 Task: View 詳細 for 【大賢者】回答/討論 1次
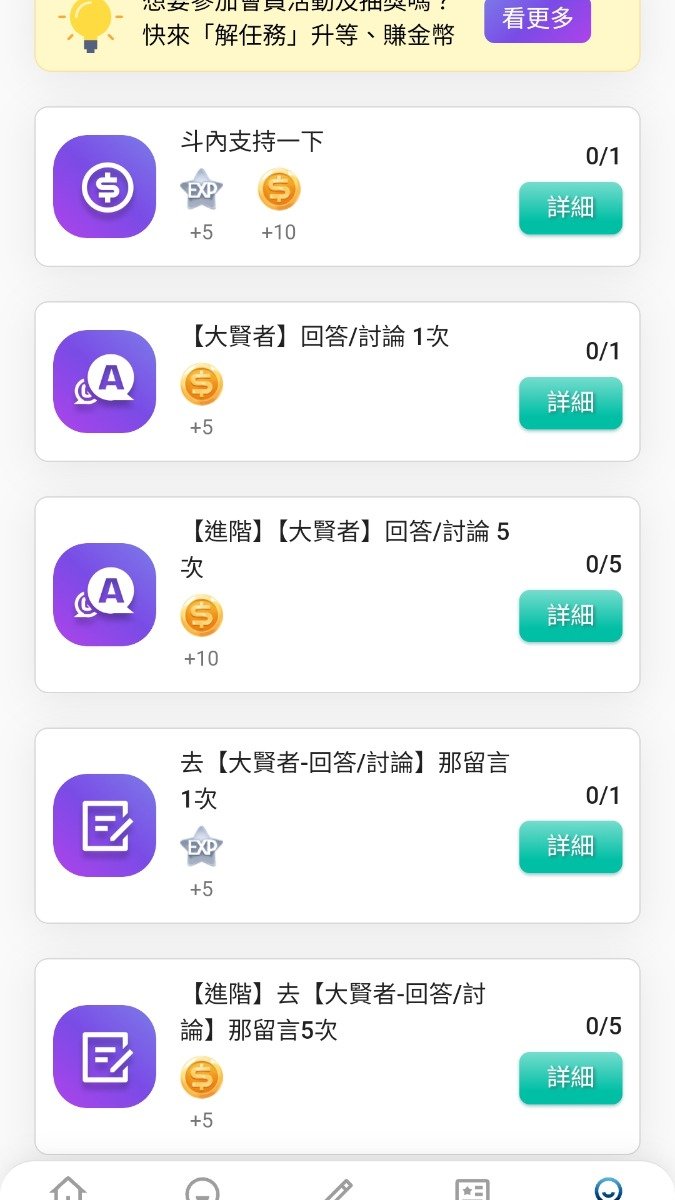point(570,402)
